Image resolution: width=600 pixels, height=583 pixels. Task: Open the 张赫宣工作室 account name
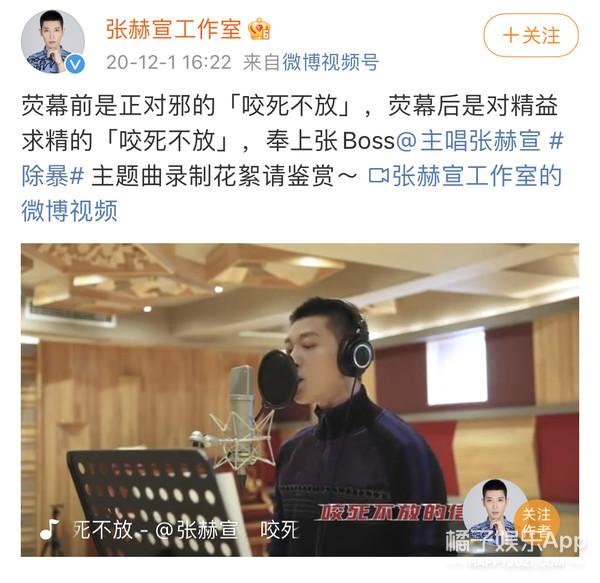175,28
